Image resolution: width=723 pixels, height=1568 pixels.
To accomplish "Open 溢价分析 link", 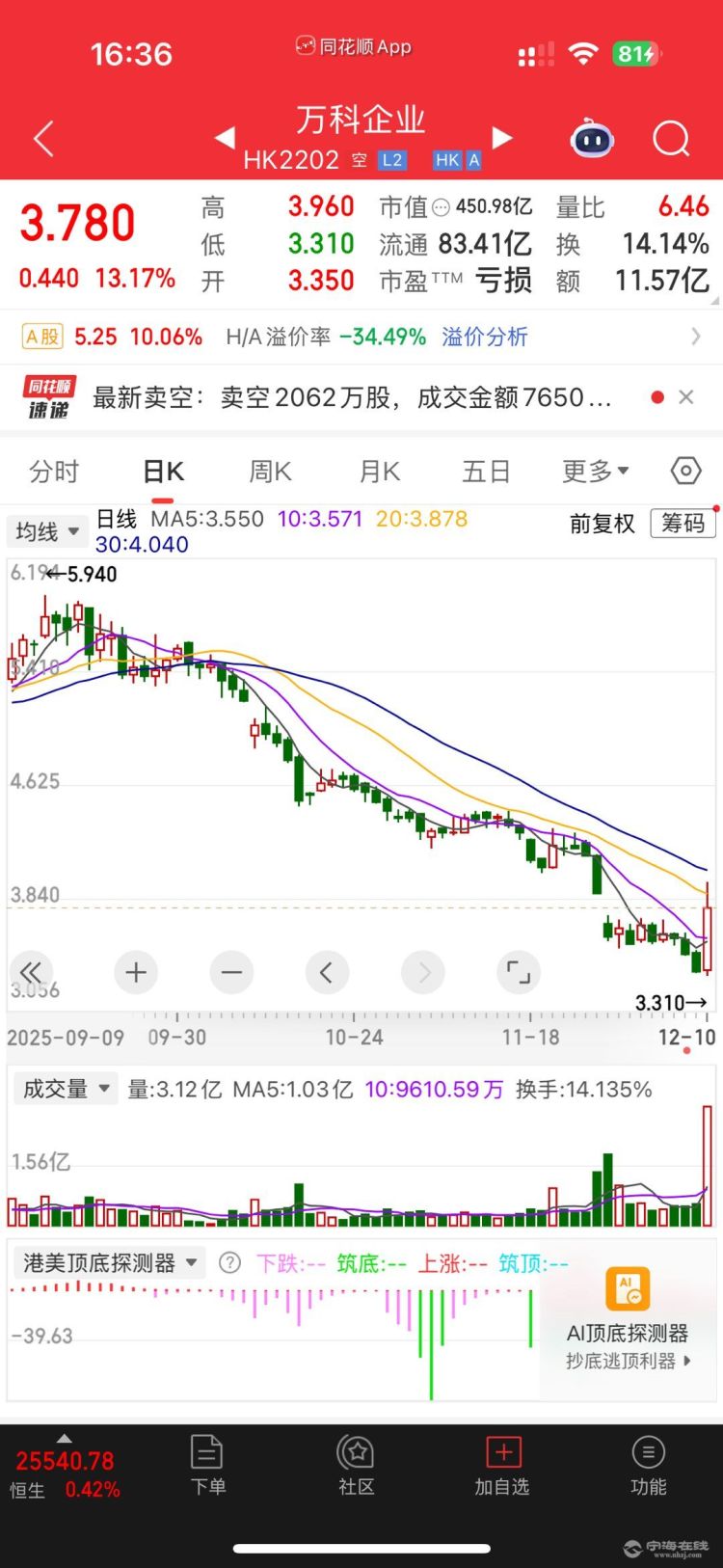I will click(x=484, y=337).
